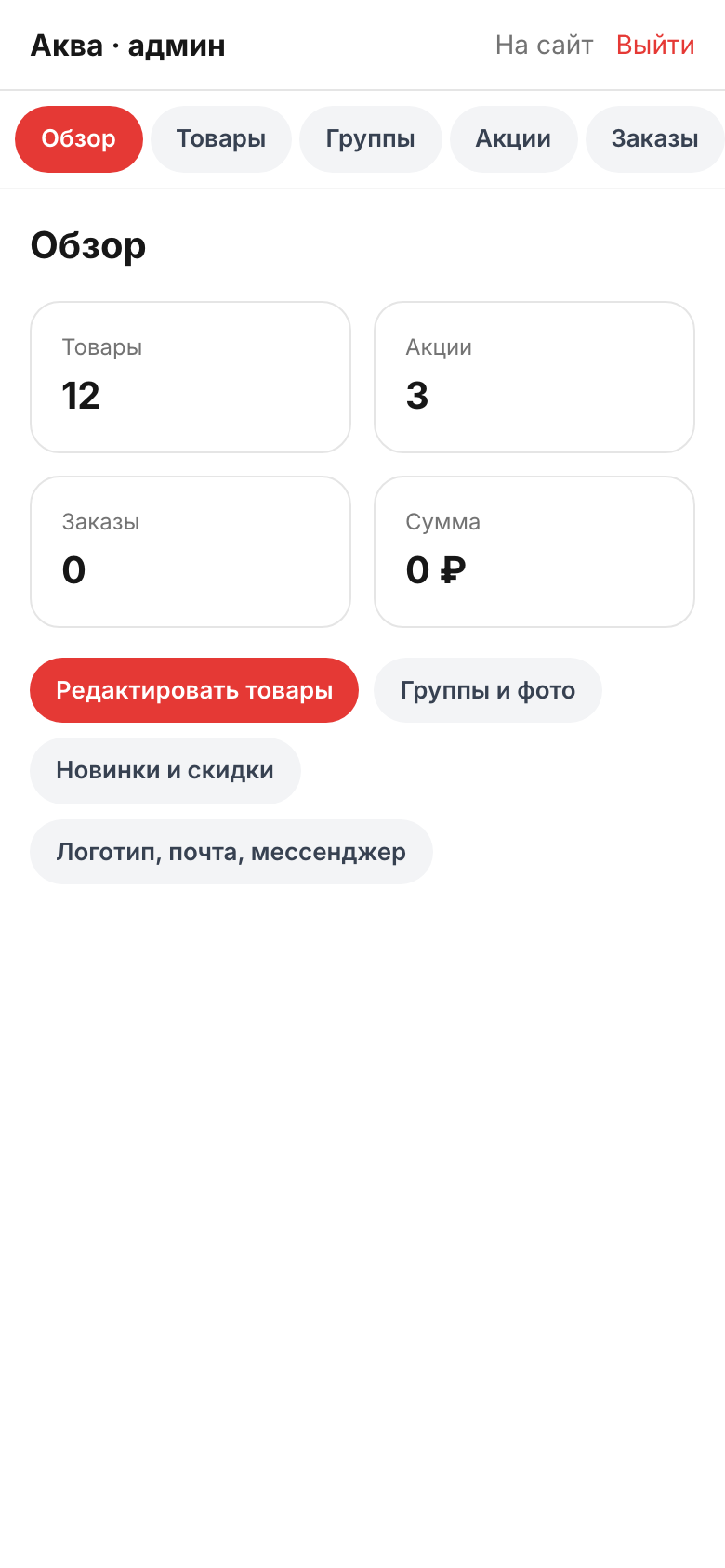
Task: Open Новинки и скидки
Action: click(165, 771)
